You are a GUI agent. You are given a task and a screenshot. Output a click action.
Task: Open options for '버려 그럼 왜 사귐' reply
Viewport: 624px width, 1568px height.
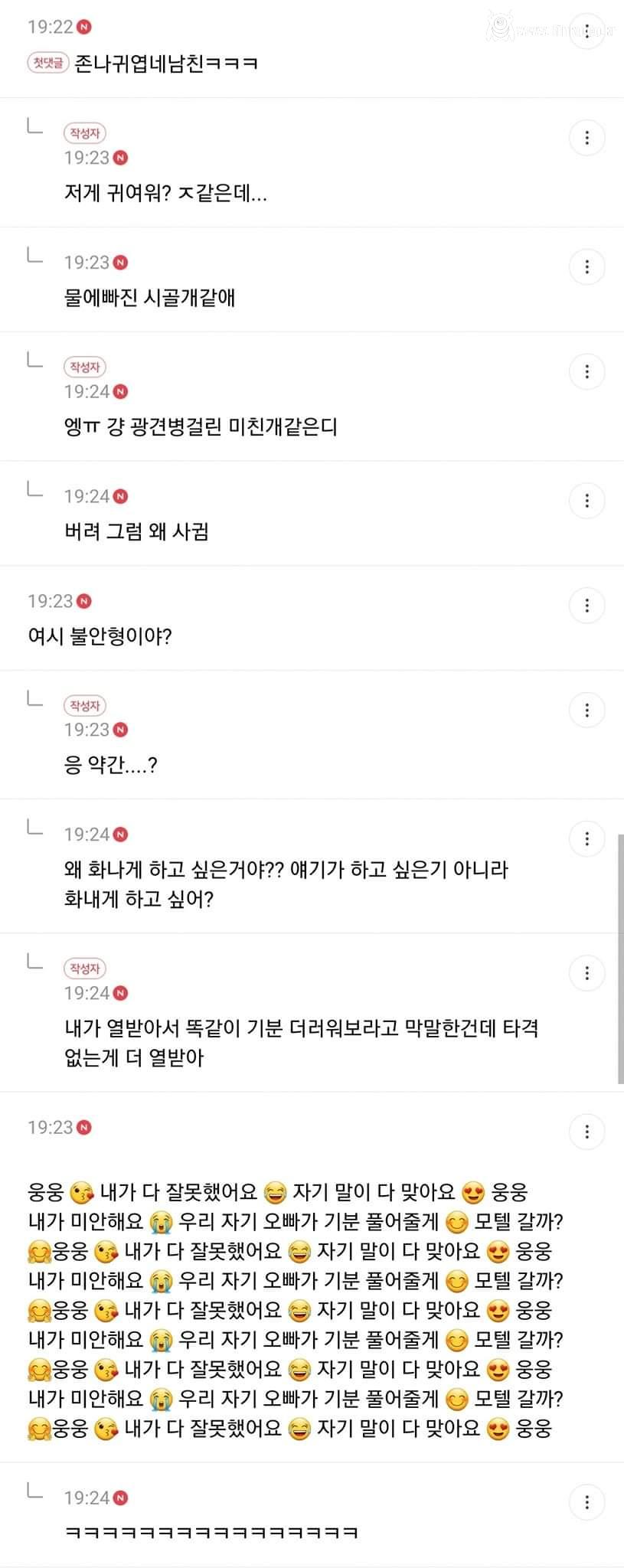(587, 501)
